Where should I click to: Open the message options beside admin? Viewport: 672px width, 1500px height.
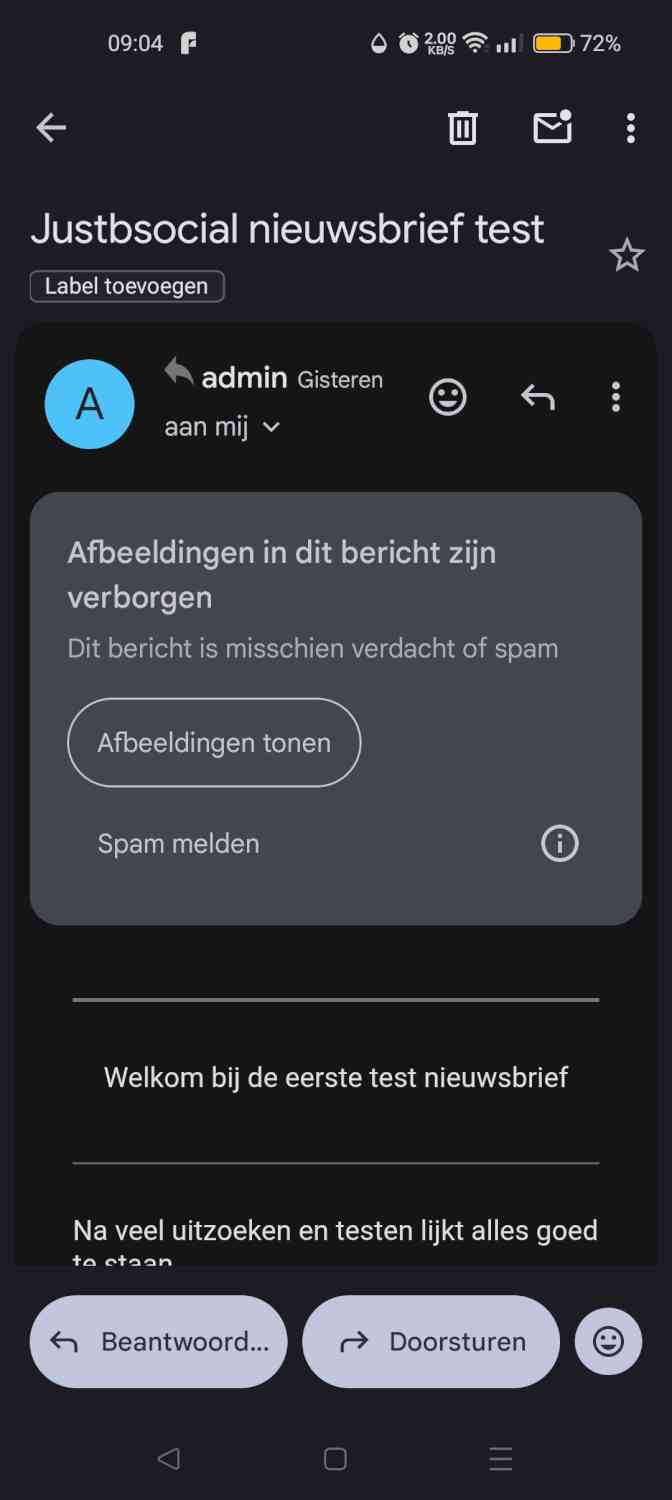click(615, 398)
